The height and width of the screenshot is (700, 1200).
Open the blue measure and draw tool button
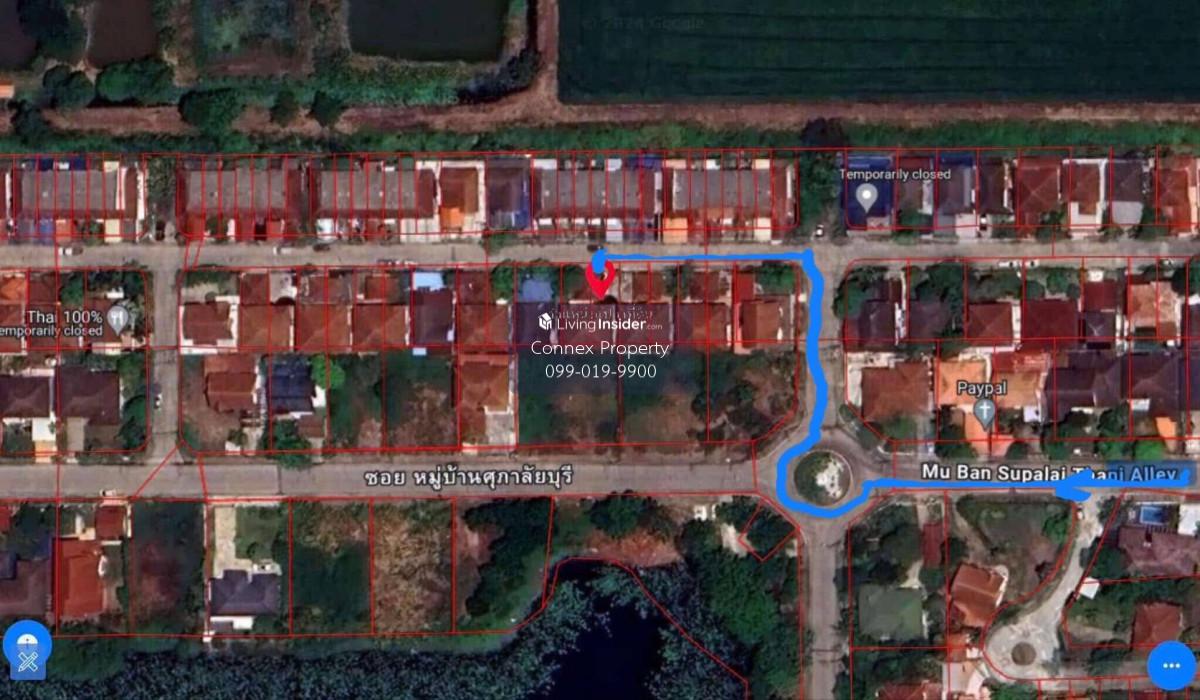[x=27, y=648]
